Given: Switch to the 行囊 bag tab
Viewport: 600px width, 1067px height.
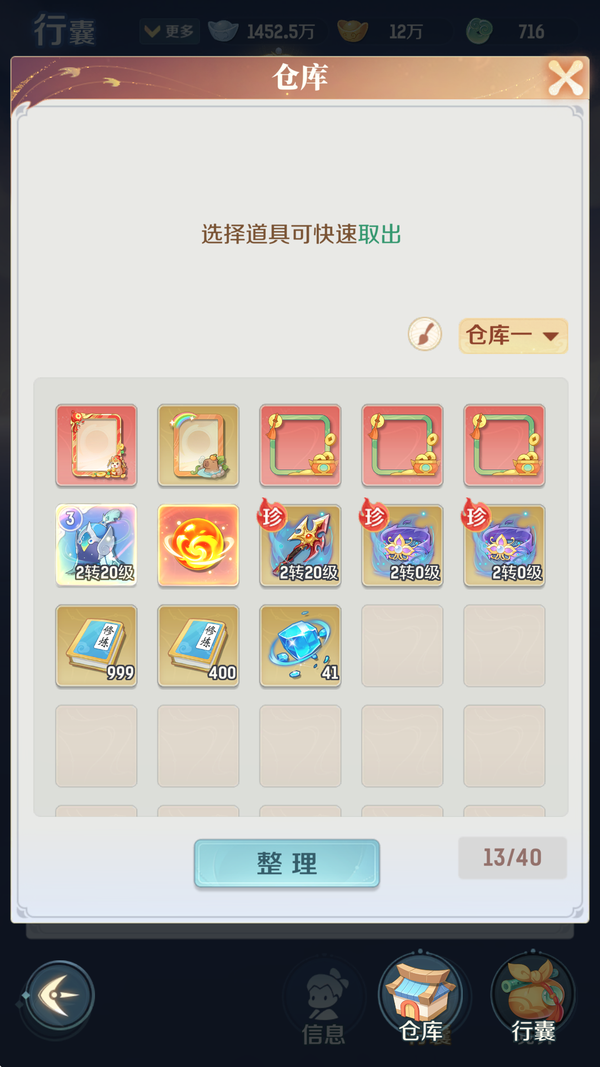Looking at the screenshot, I should (x=533, y=1001).
